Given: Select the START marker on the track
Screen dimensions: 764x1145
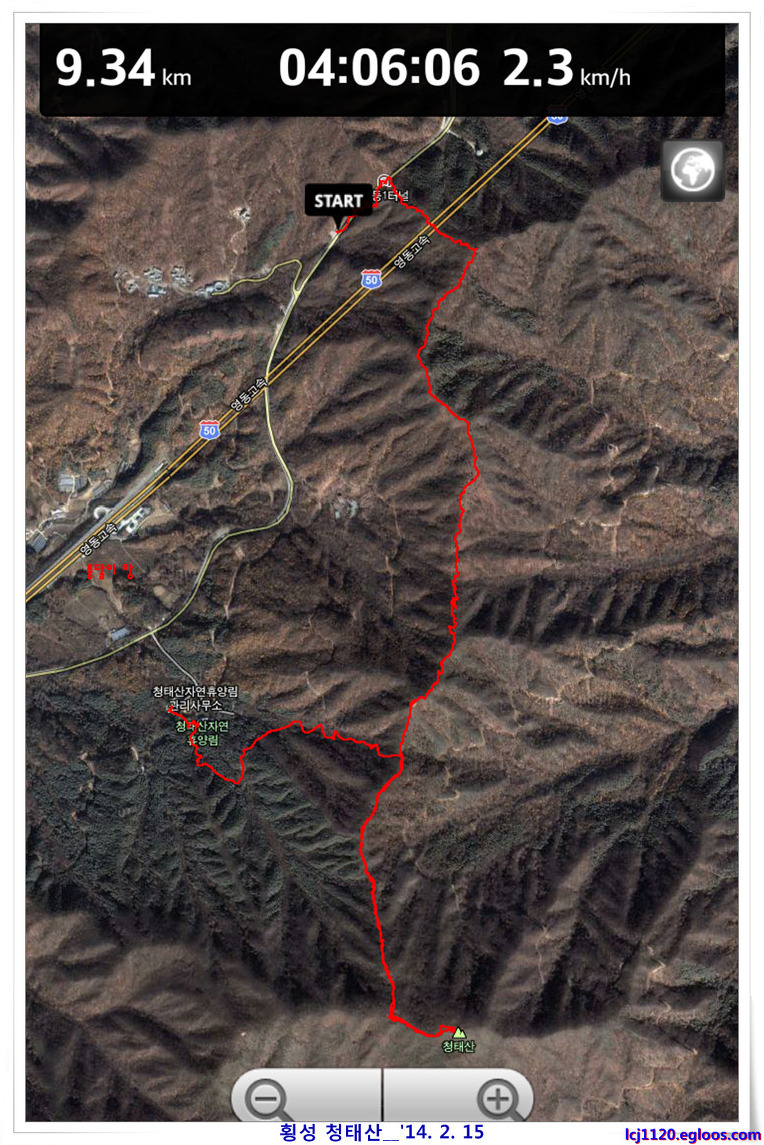Looking at the screenshot, I should [x=339, y=201].
